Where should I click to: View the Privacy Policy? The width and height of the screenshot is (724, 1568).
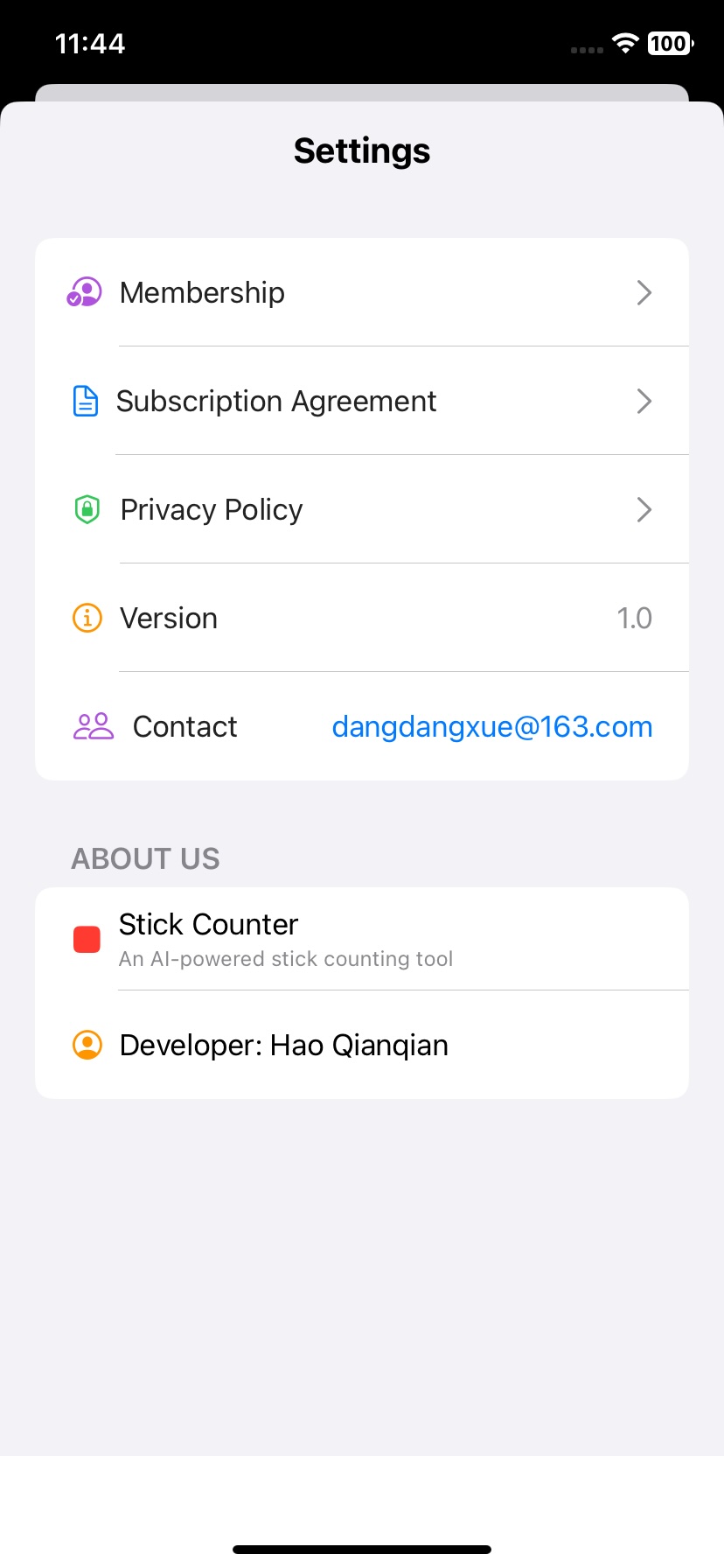(x=361, y=509)
